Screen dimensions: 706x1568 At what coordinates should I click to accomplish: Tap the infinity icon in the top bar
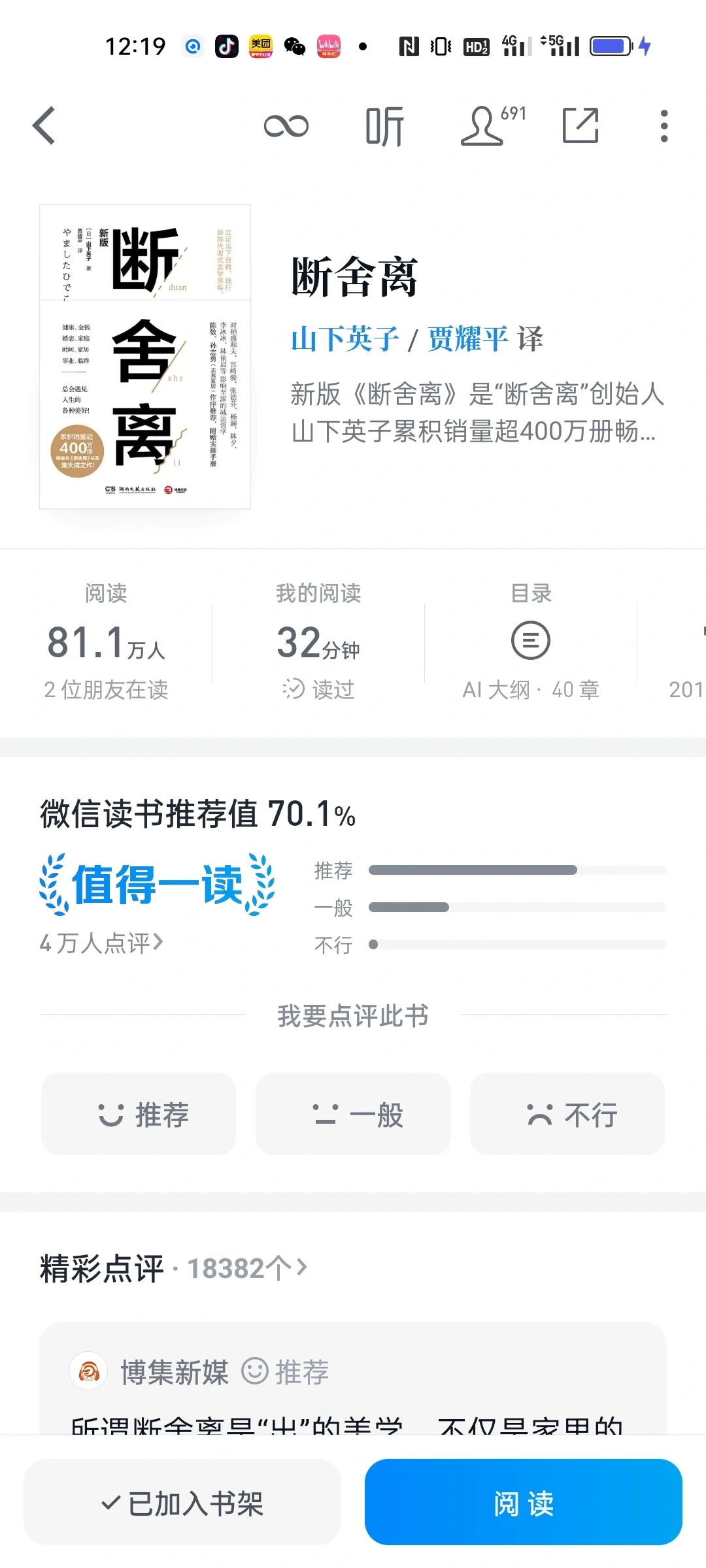(286, 126)
